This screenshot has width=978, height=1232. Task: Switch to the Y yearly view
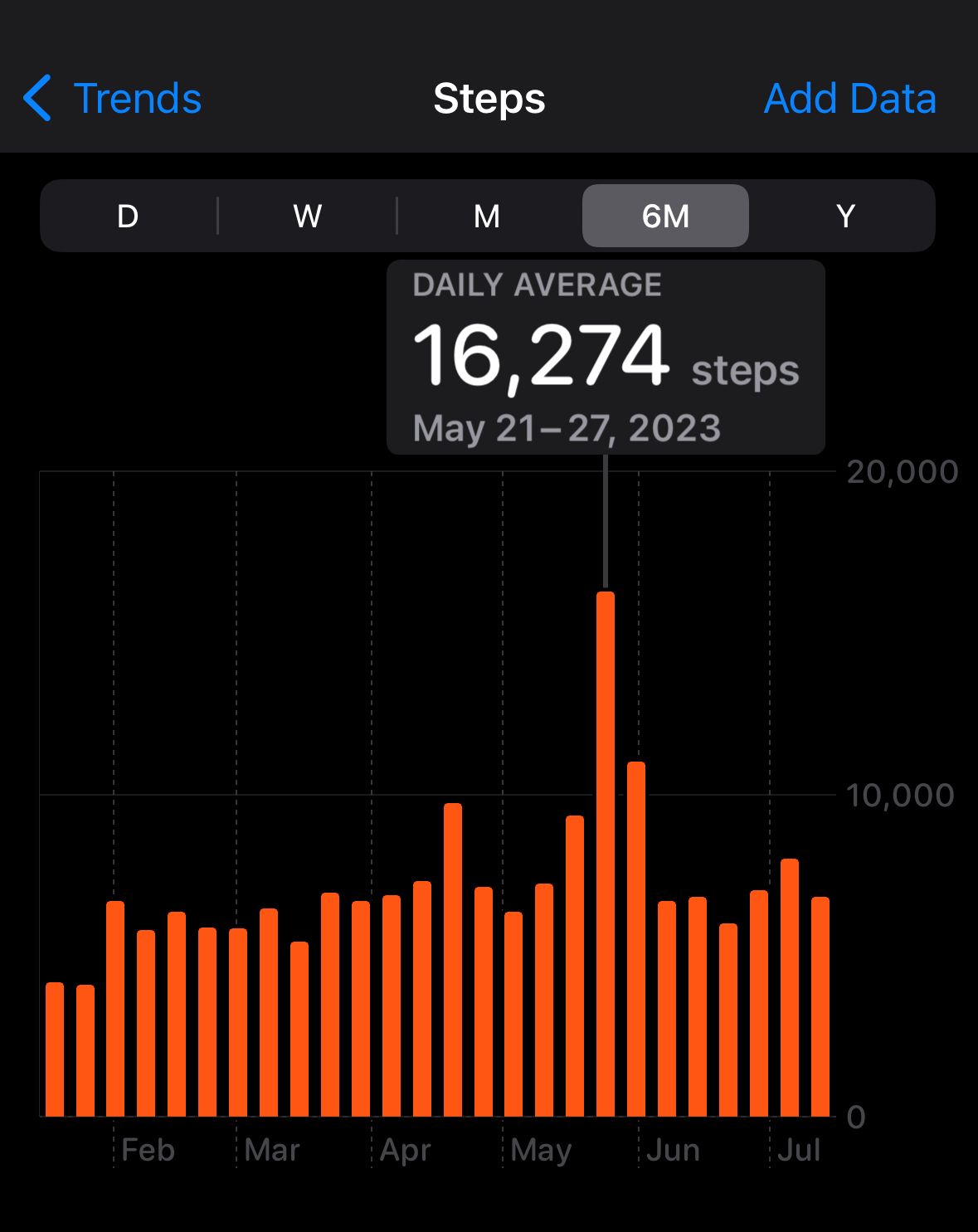click(x=845, y=217)
